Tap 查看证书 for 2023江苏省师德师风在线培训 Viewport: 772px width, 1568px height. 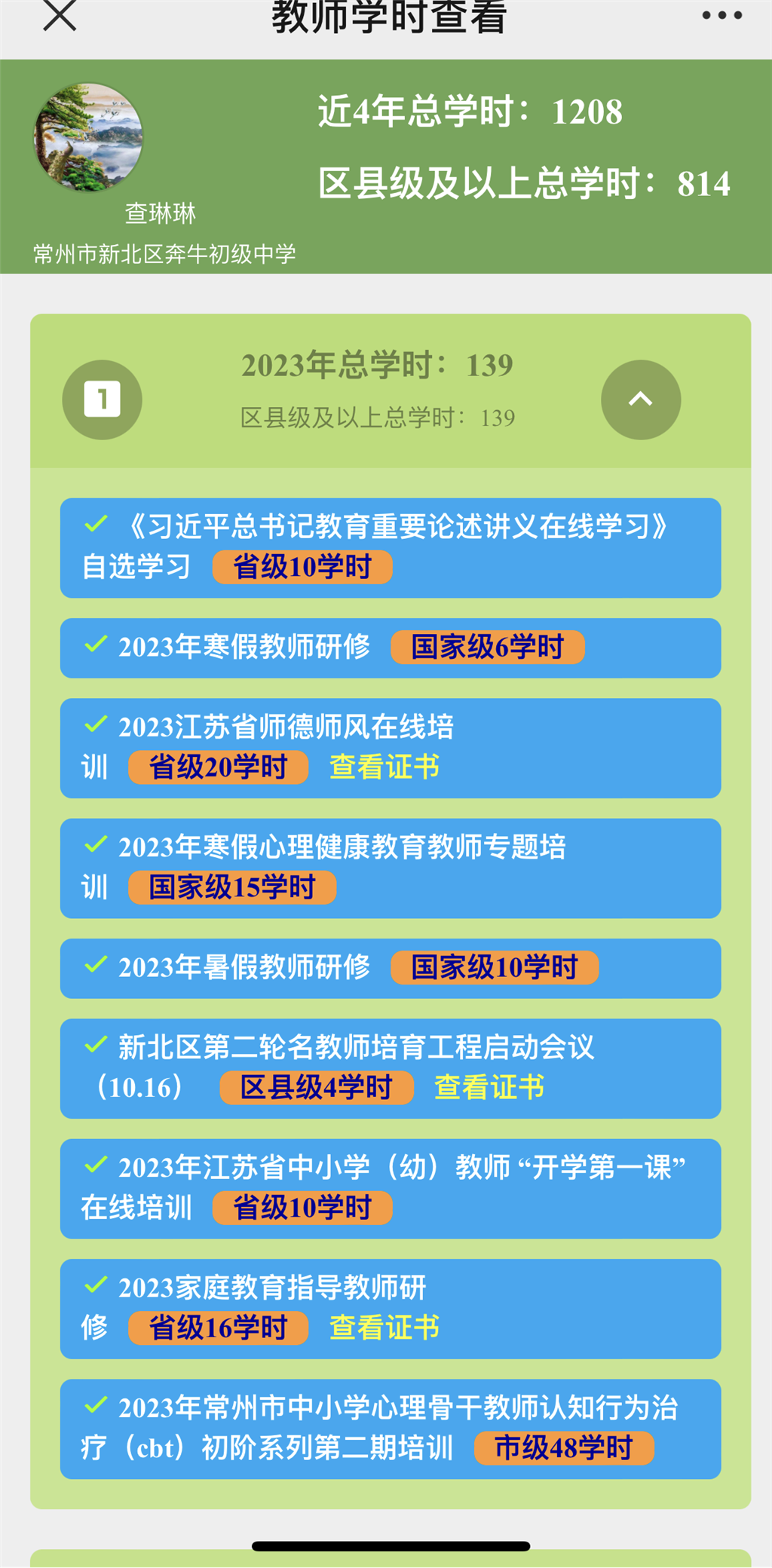pyautogui.click(x=384, y=767)
